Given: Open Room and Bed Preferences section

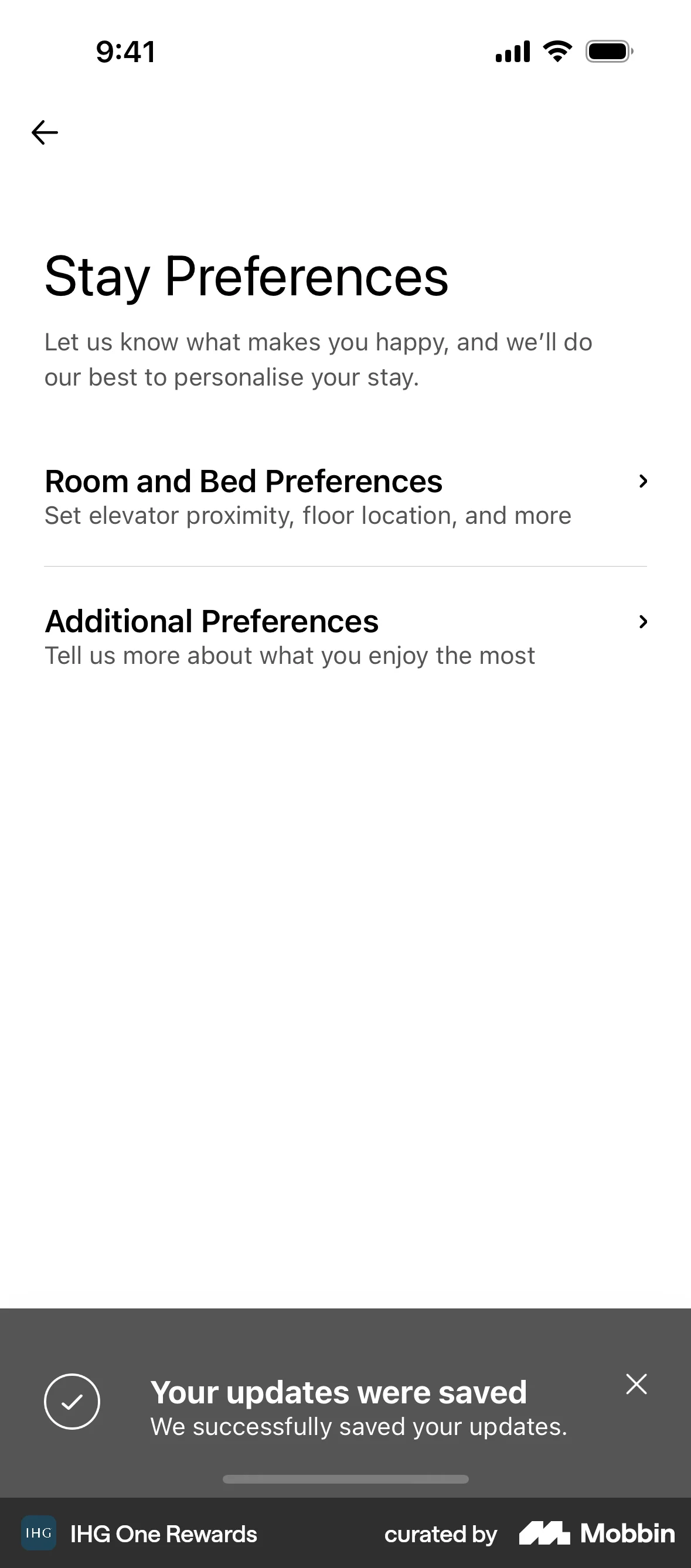Looking at the screenshot, I should click(244, 481).
